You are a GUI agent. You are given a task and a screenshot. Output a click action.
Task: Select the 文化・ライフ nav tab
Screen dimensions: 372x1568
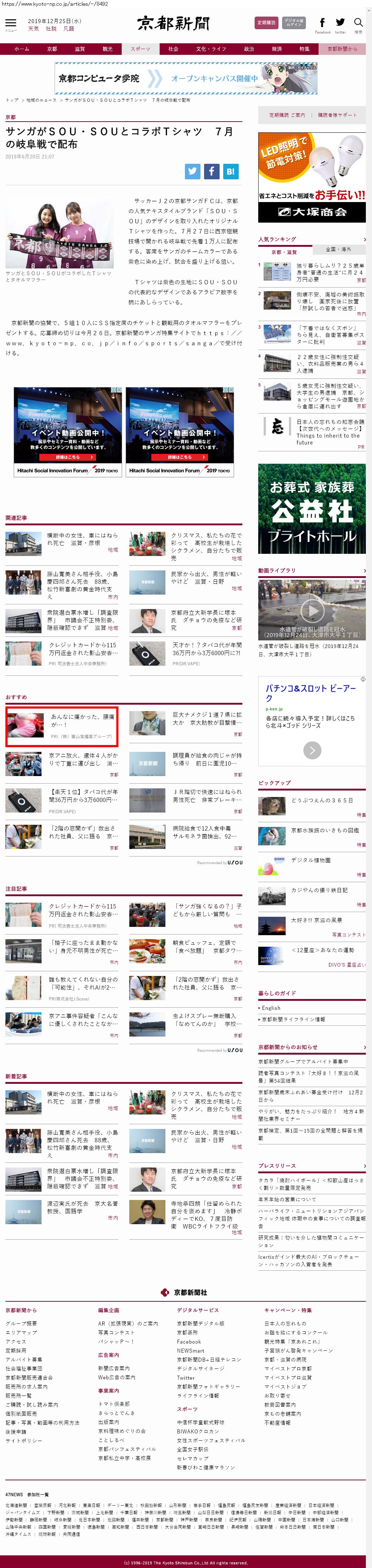(211, 49)
